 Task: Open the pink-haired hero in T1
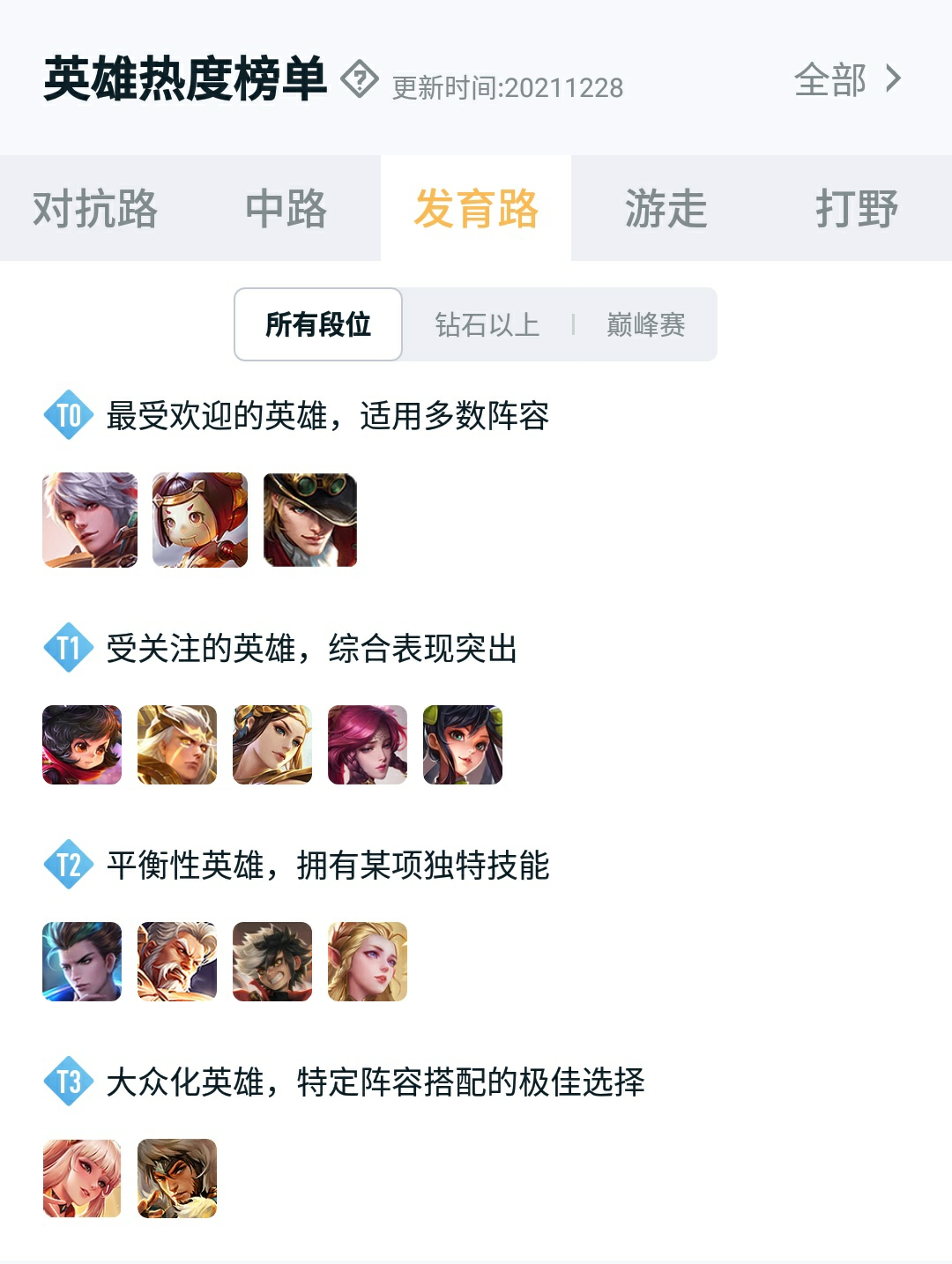(x=368, y=745)
